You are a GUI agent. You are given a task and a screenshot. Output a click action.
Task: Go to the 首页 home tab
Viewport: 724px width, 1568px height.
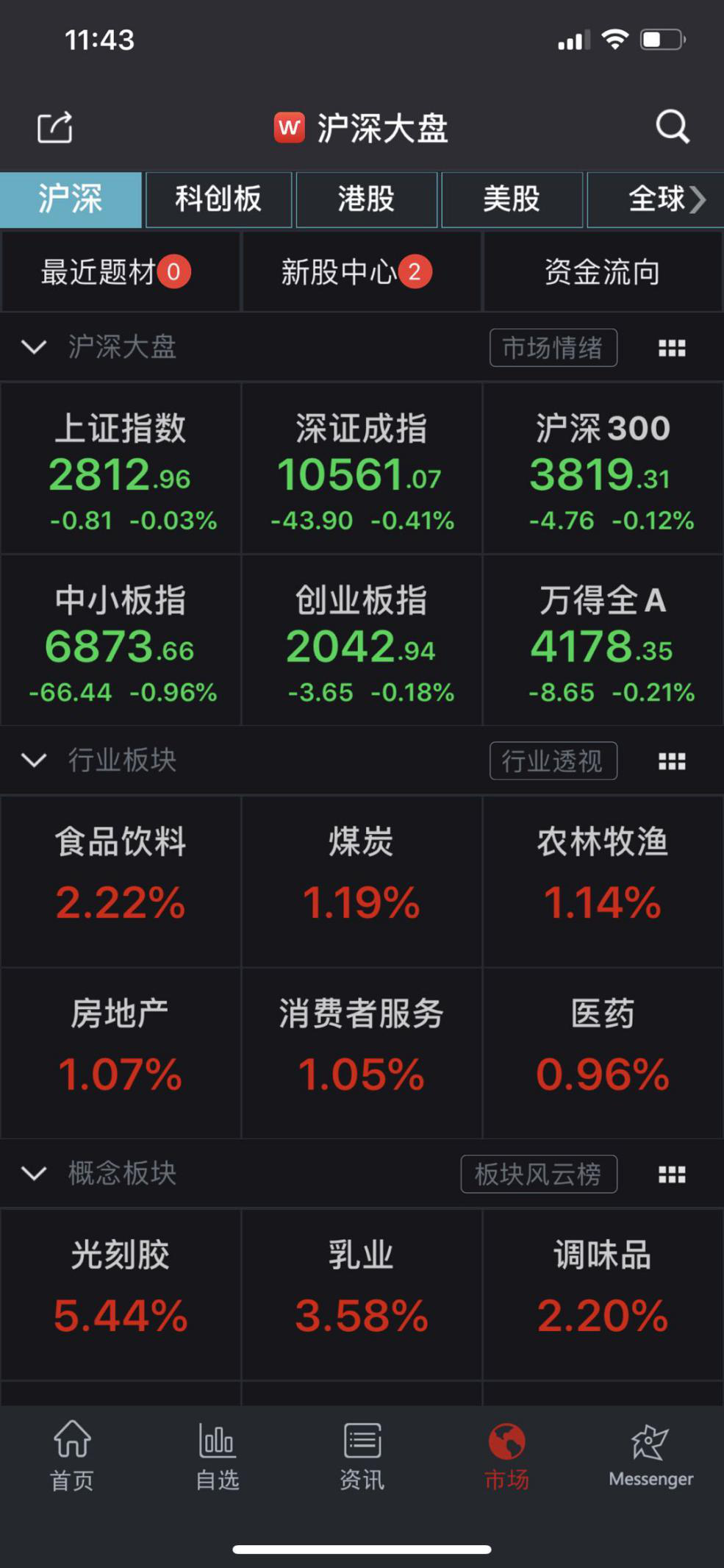(x=72, y=1458)
